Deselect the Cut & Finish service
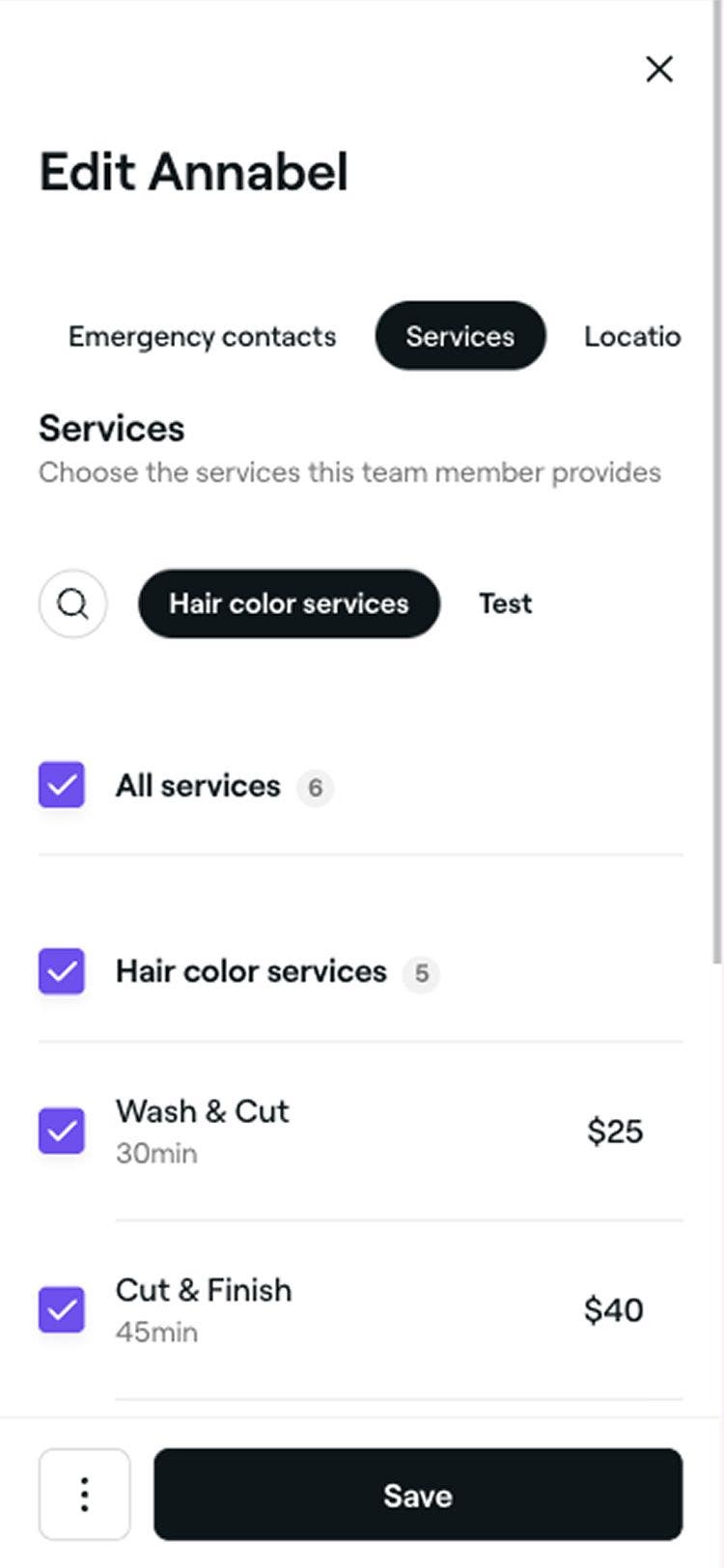 [x=62, y=1309]
